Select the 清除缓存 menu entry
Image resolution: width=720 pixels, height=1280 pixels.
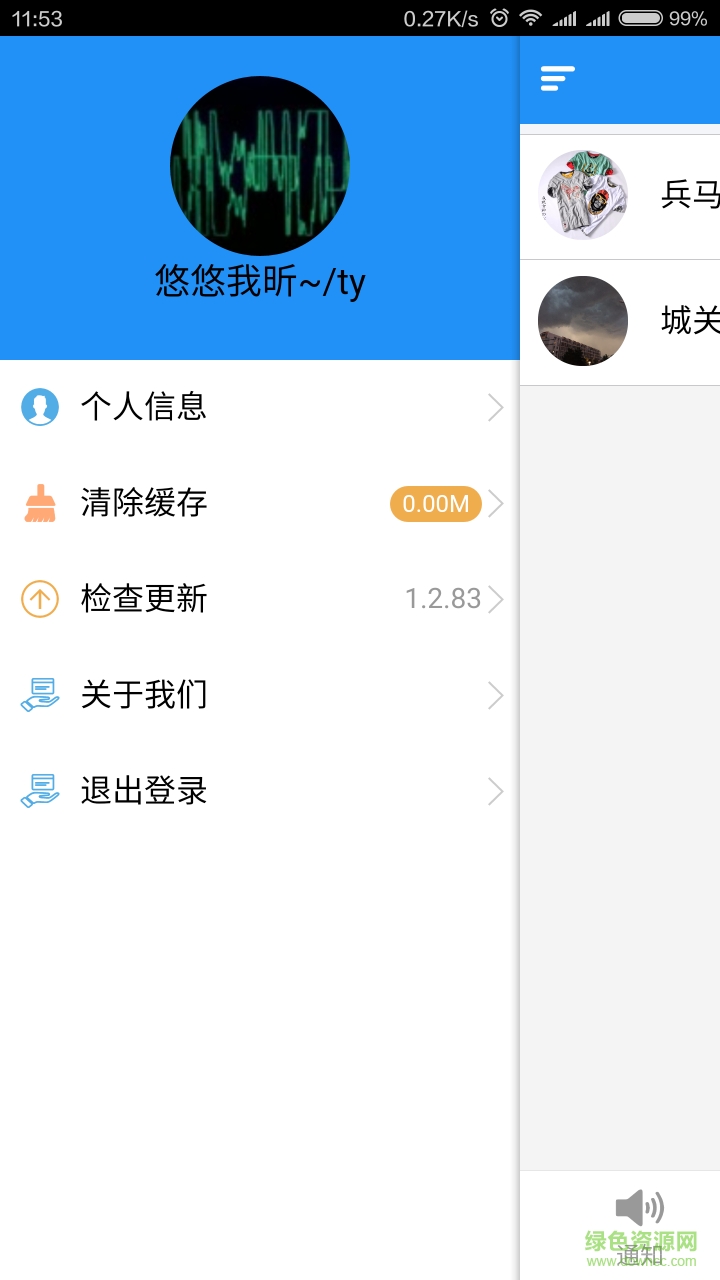coord(145,503)
